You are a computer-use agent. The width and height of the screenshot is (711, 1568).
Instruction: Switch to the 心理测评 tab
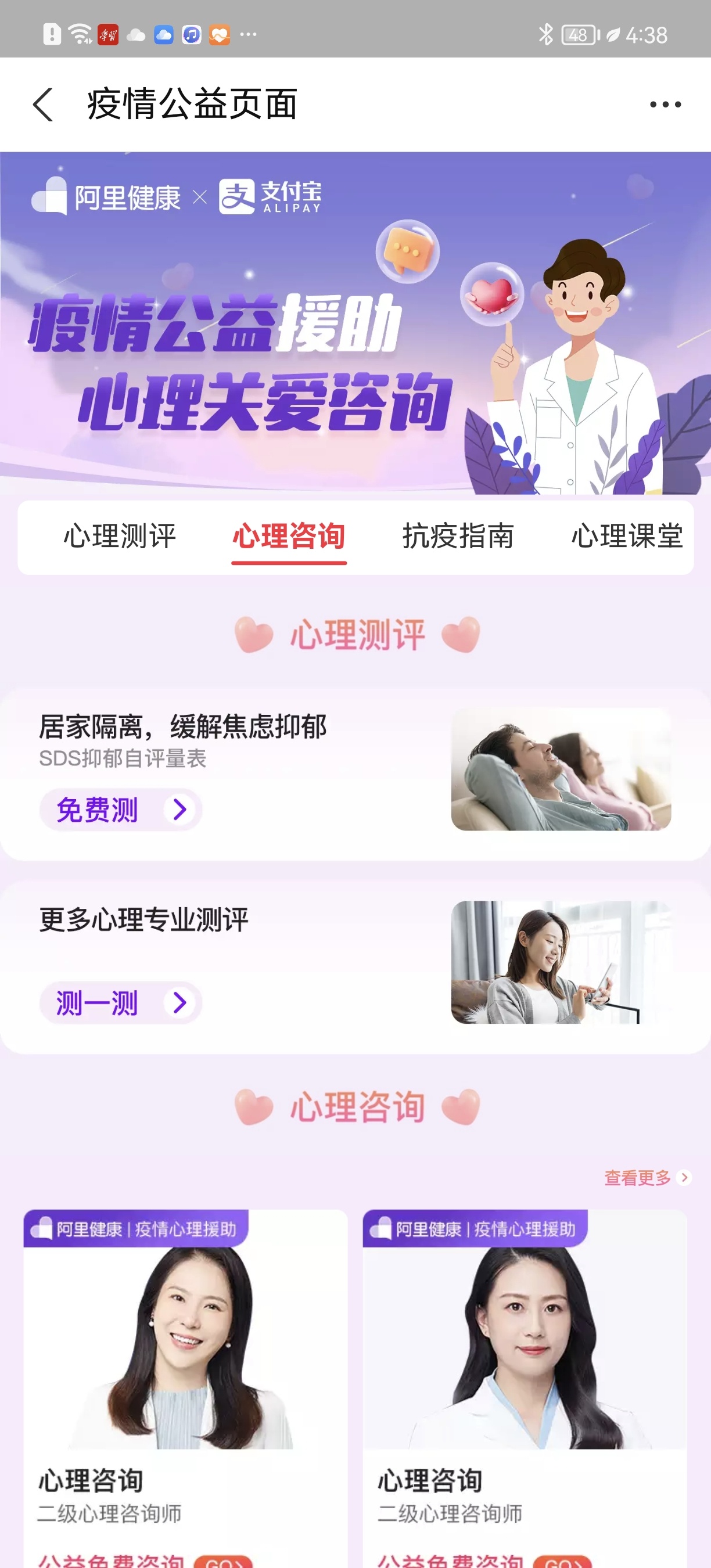(x=119, y=536)
